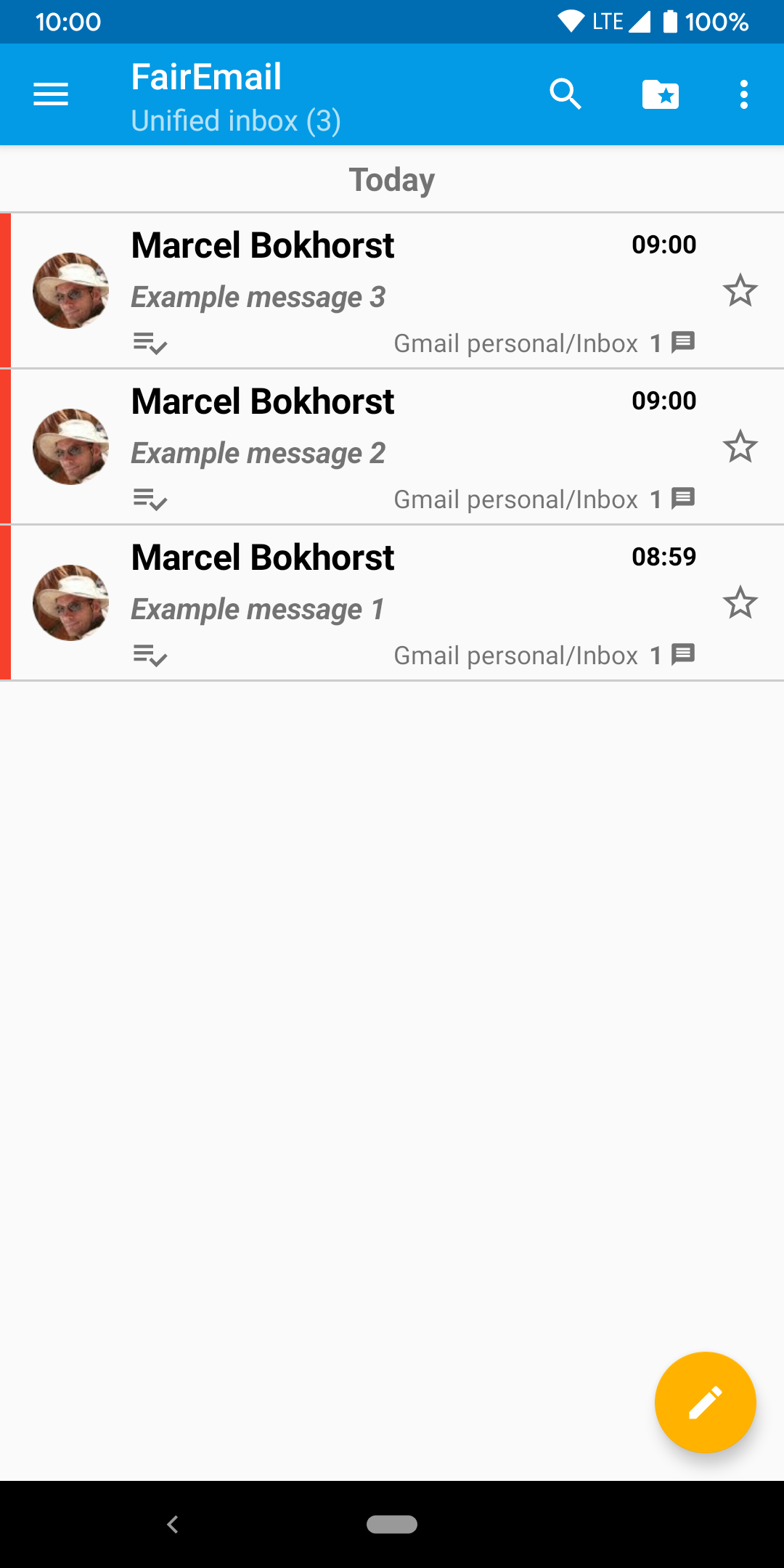Open the navigation drawer menu
The width and height of the screenshot is (784, 1568).
(x=51, y=94)
